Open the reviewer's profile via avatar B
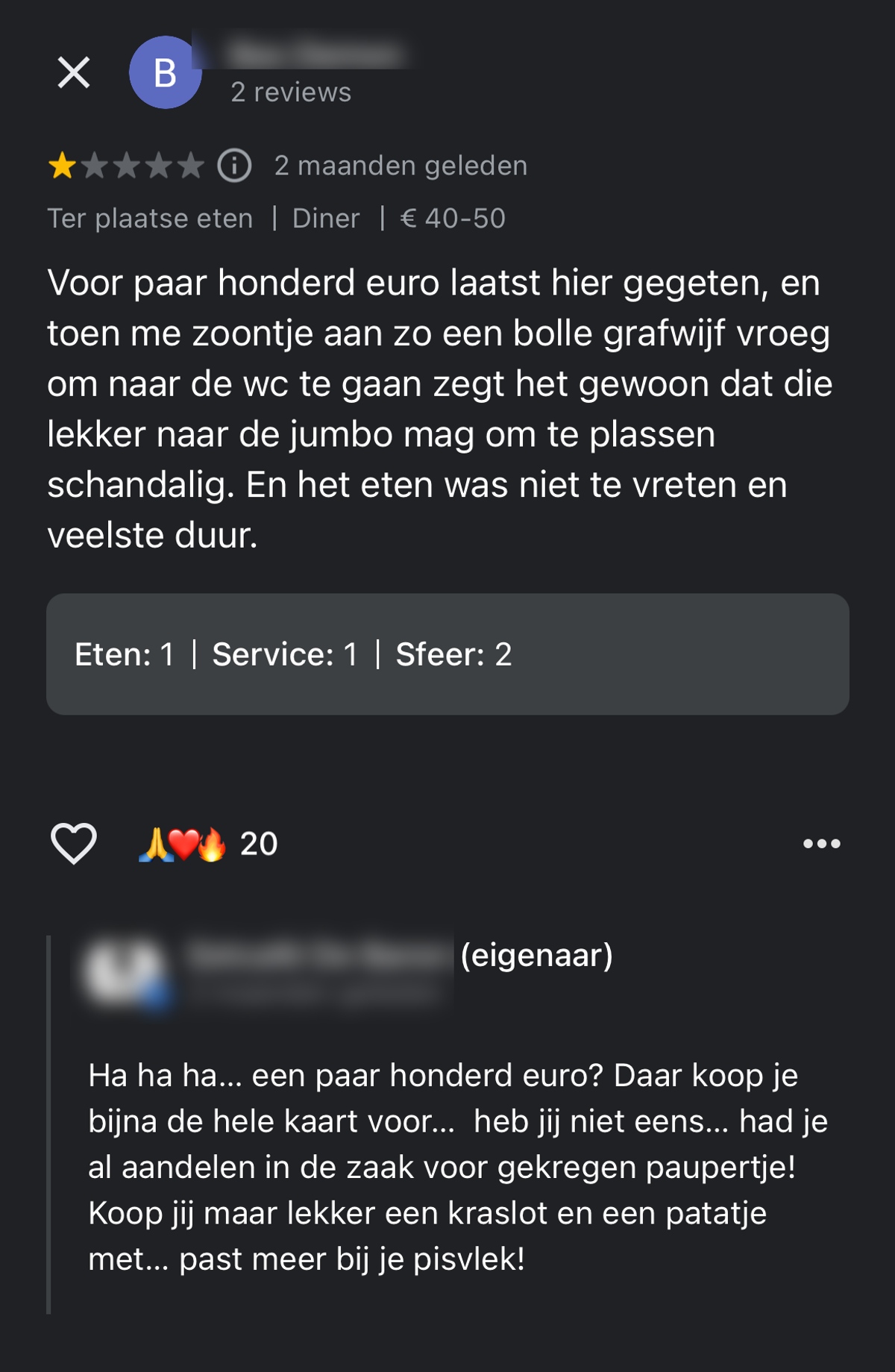The height and width of the screenshot is (1372, 895). 165,73
